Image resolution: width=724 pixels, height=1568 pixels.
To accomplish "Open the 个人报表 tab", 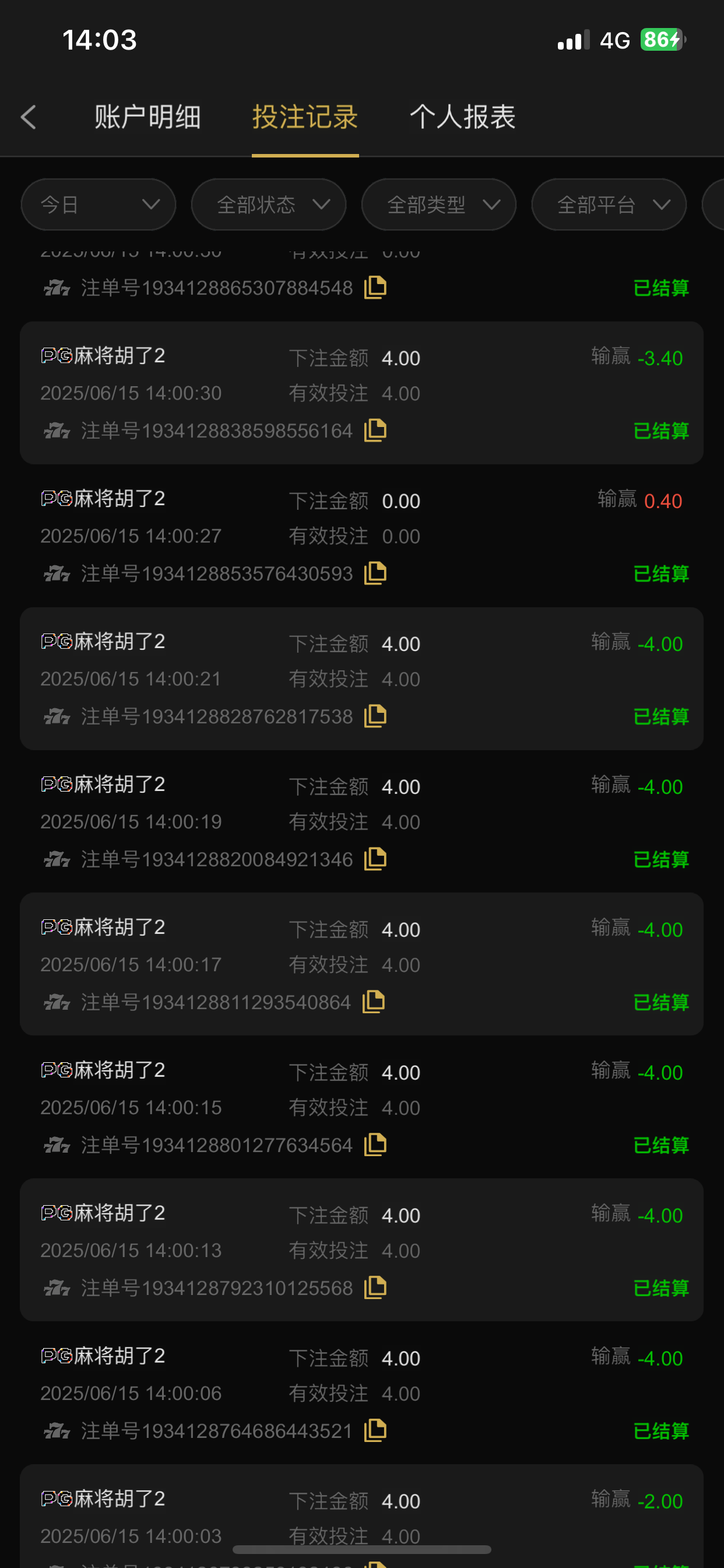I will [x=462, y=117].
